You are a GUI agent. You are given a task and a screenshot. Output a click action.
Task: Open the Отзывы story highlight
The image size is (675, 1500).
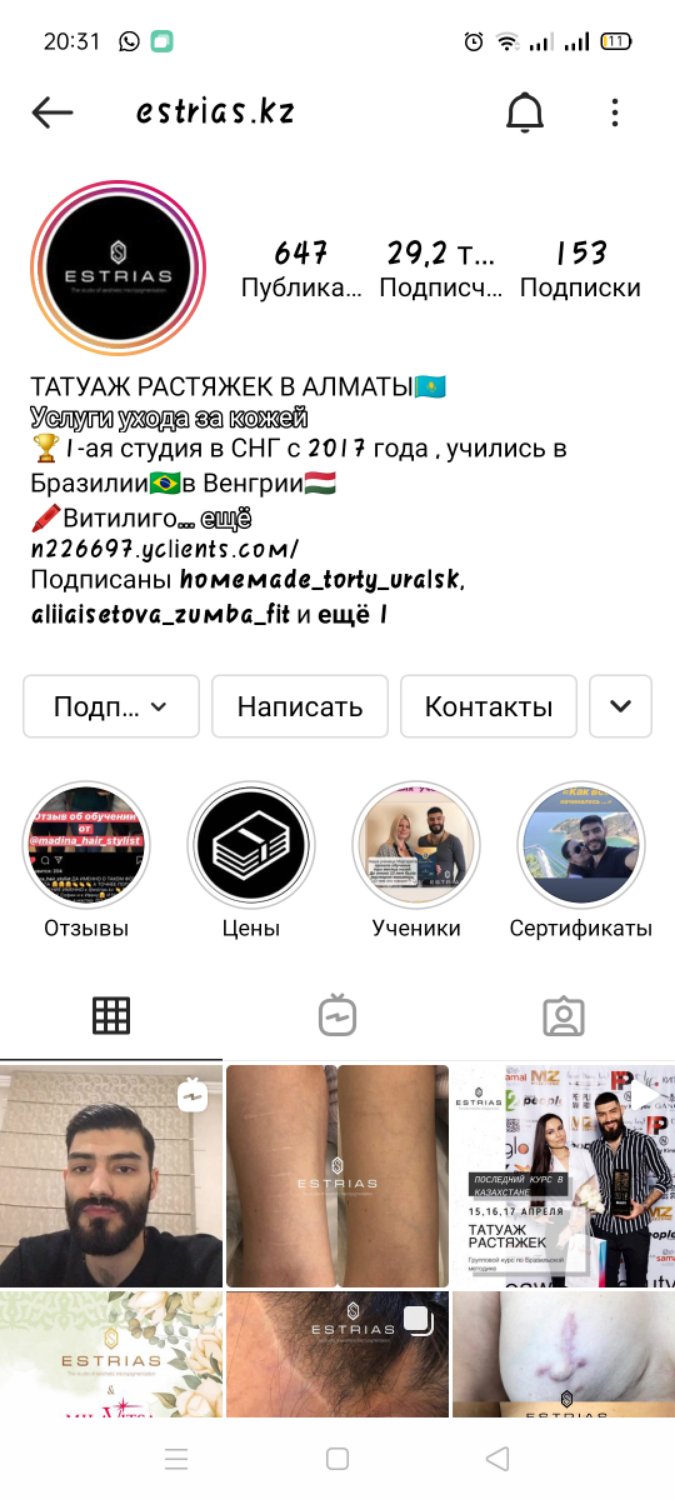(87, 845)
